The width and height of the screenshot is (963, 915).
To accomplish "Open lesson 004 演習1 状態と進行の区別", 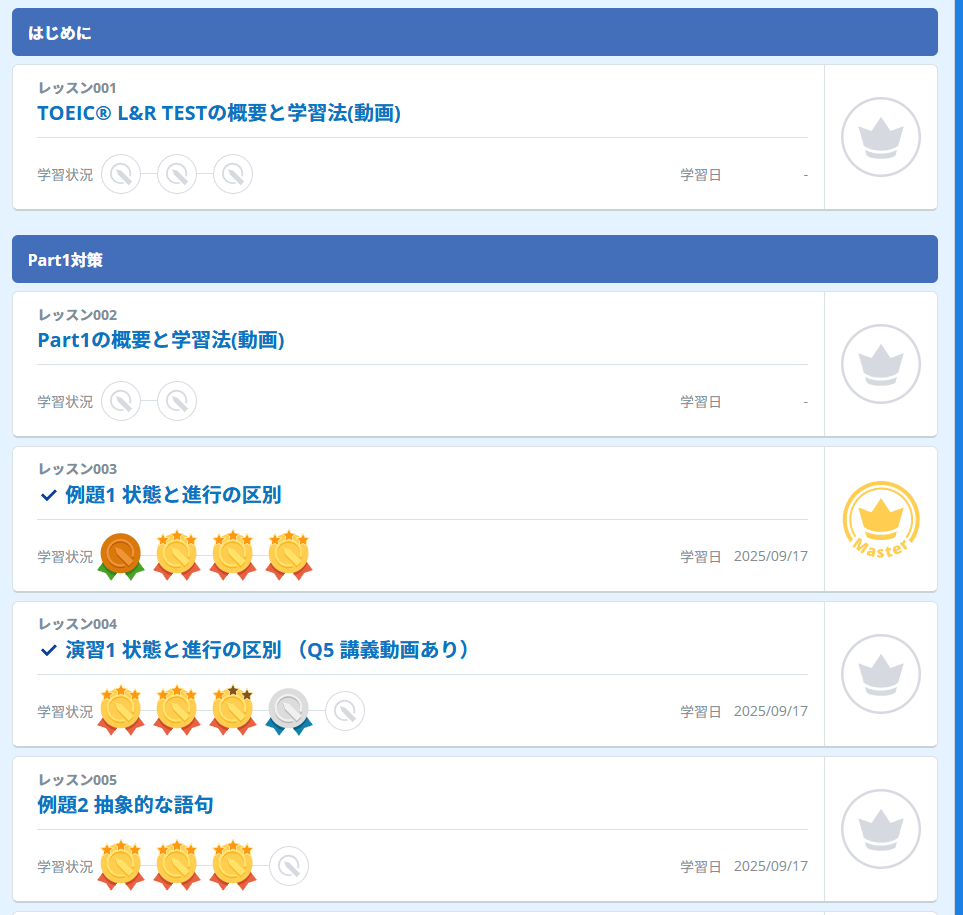I will (267, 650).
